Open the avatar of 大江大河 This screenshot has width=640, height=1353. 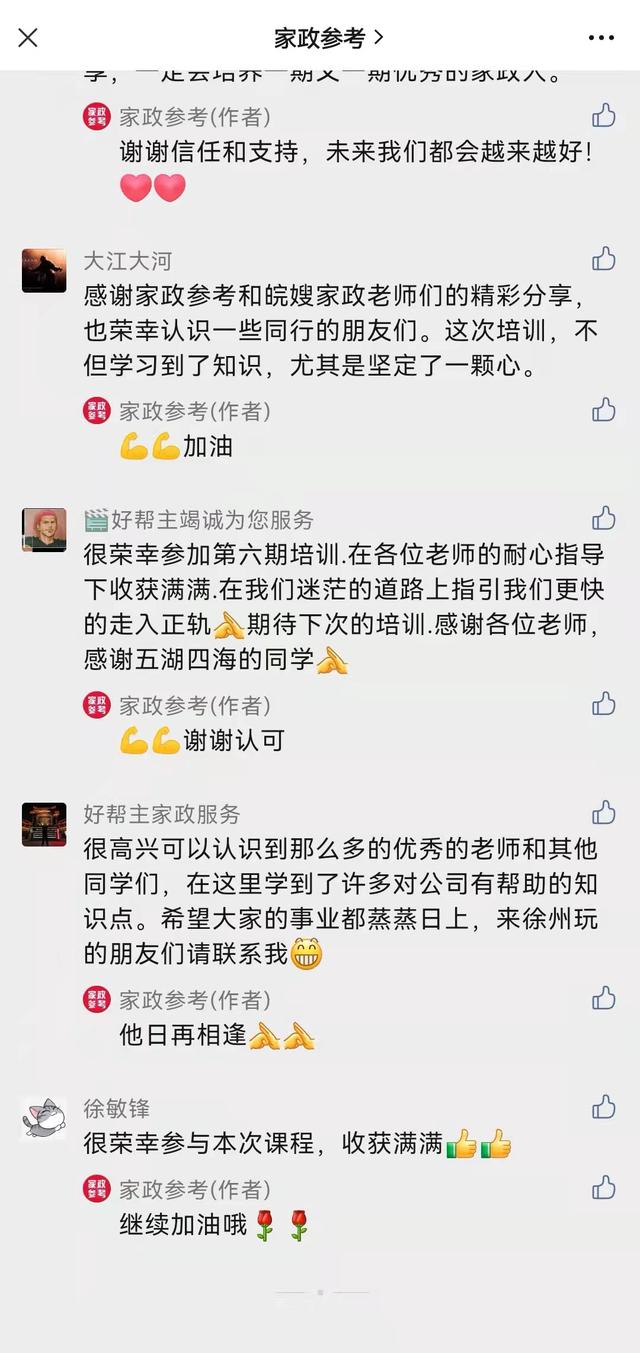coord(44,270)
